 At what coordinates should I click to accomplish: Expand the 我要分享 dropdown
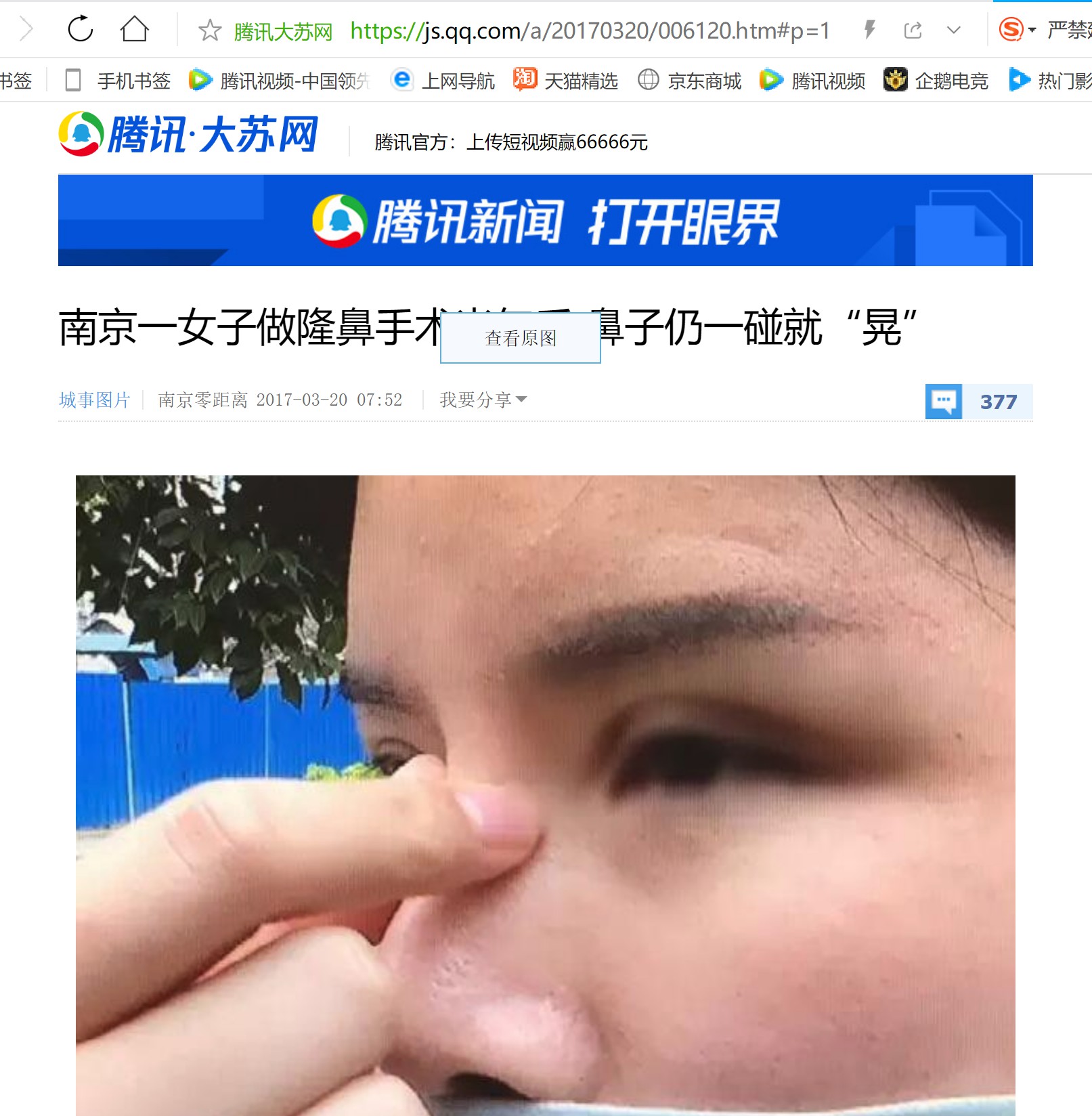click(483, 400)
